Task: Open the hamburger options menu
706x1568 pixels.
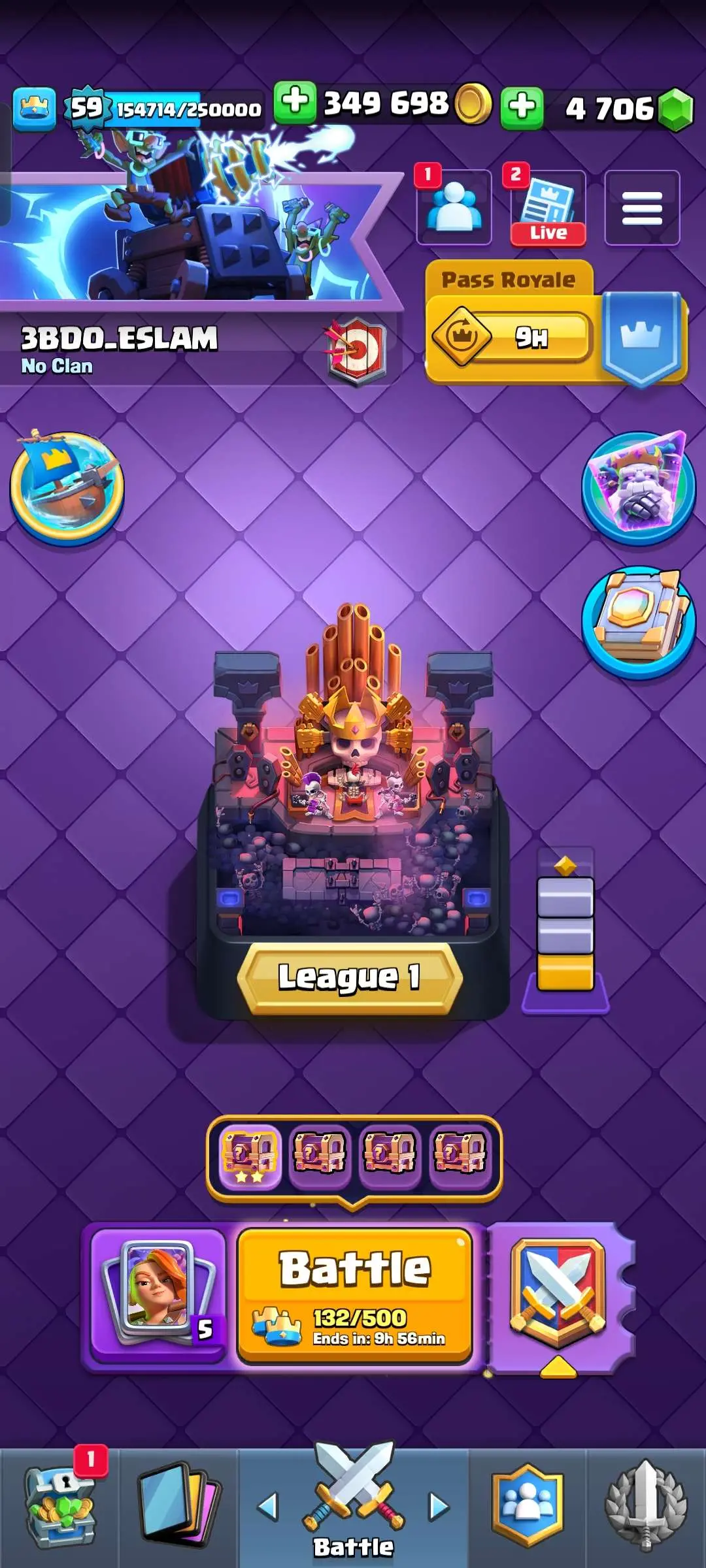Action: point(642,208)
